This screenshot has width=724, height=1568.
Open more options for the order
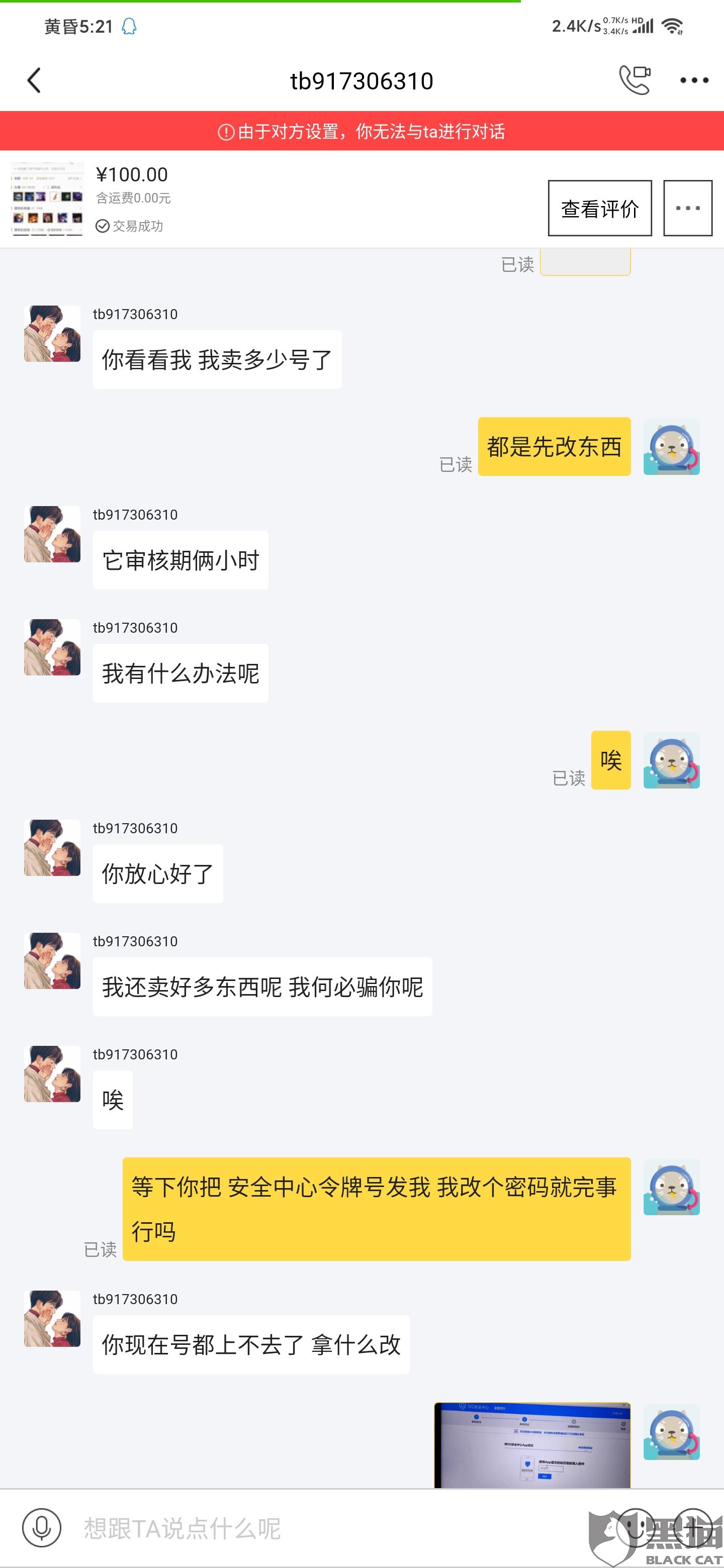[687, 208]
